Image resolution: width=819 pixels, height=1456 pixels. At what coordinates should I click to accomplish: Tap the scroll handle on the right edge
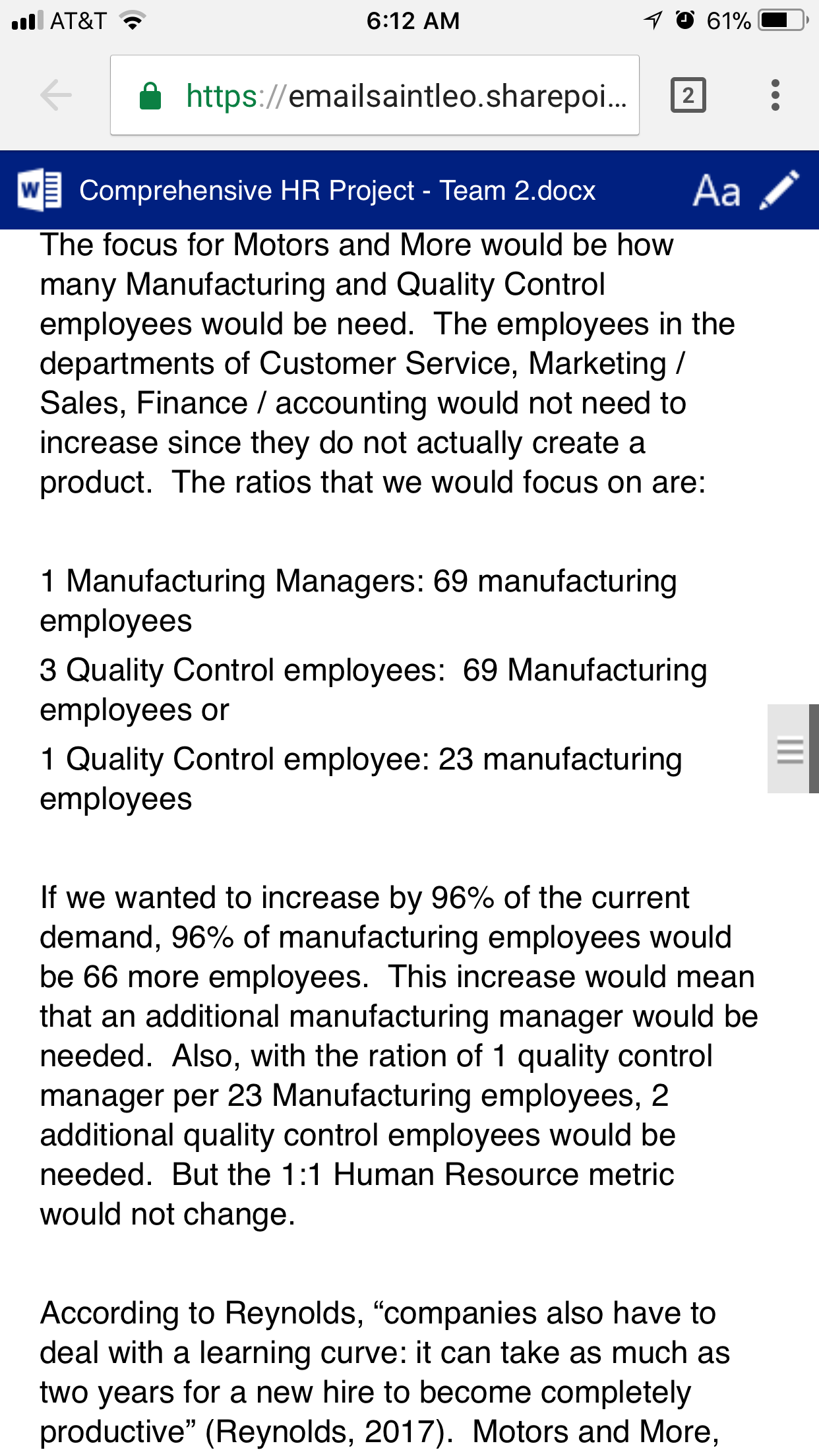792,748
